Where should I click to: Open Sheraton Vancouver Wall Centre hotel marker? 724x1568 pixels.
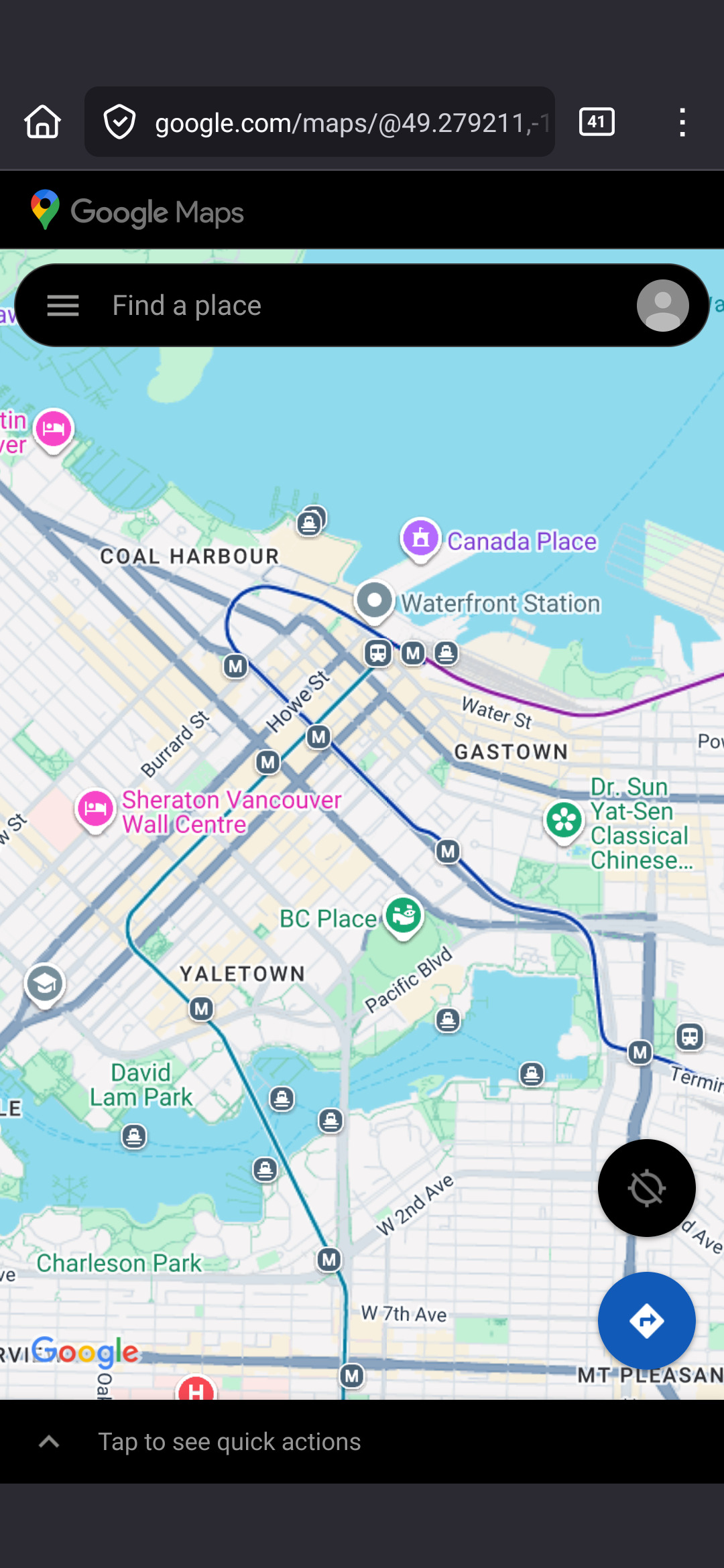point(95,809)
